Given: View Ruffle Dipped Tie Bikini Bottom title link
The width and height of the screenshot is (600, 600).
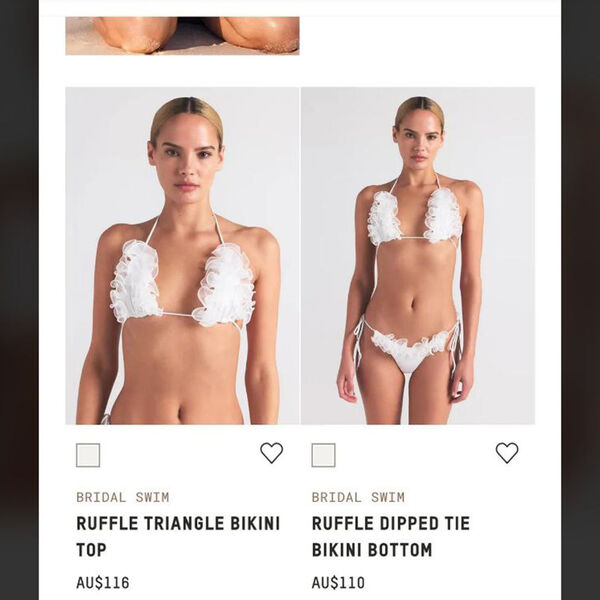Looking at the screenshot, I should (390, 536).
